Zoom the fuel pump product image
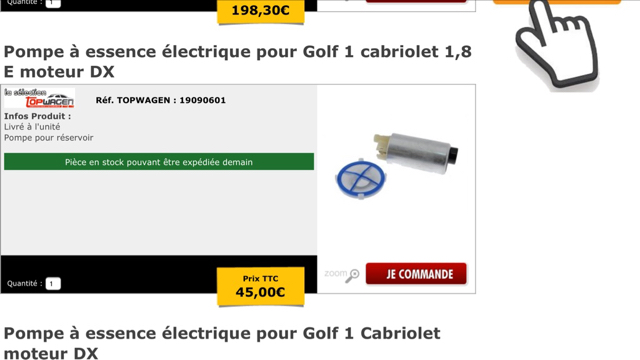This screenshot has width=640, height=360. tap(342, 276)
